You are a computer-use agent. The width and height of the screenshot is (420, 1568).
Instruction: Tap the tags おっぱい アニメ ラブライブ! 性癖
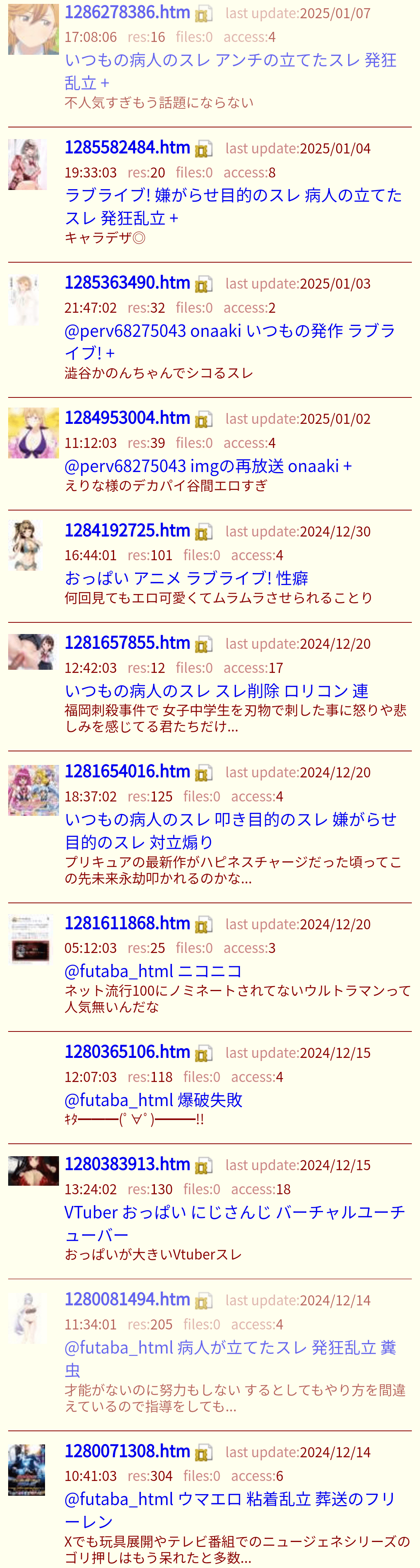tap(186, 578)
